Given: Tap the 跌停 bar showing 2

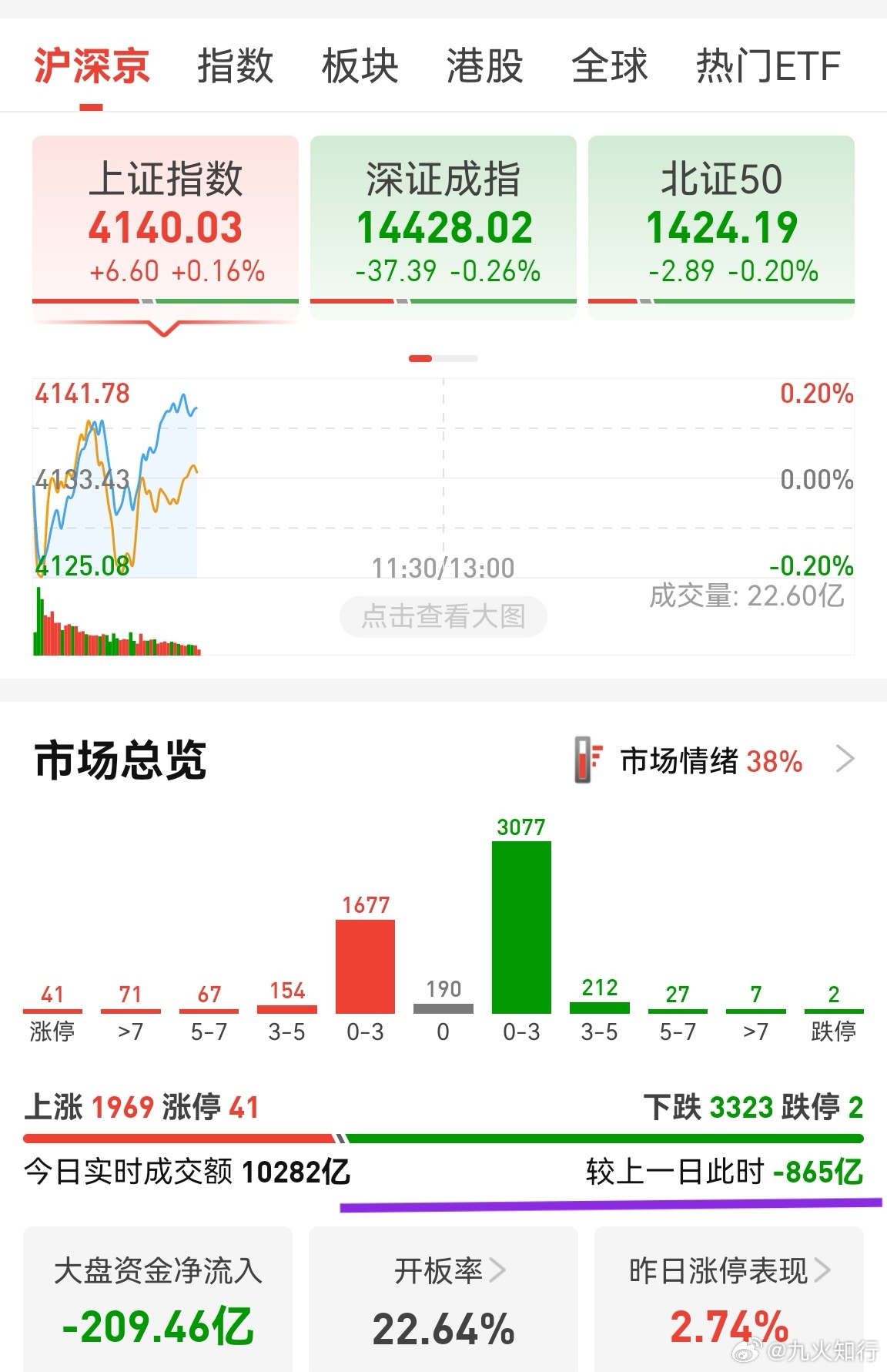Looking at the screenshot, I should coord(834,1009).
